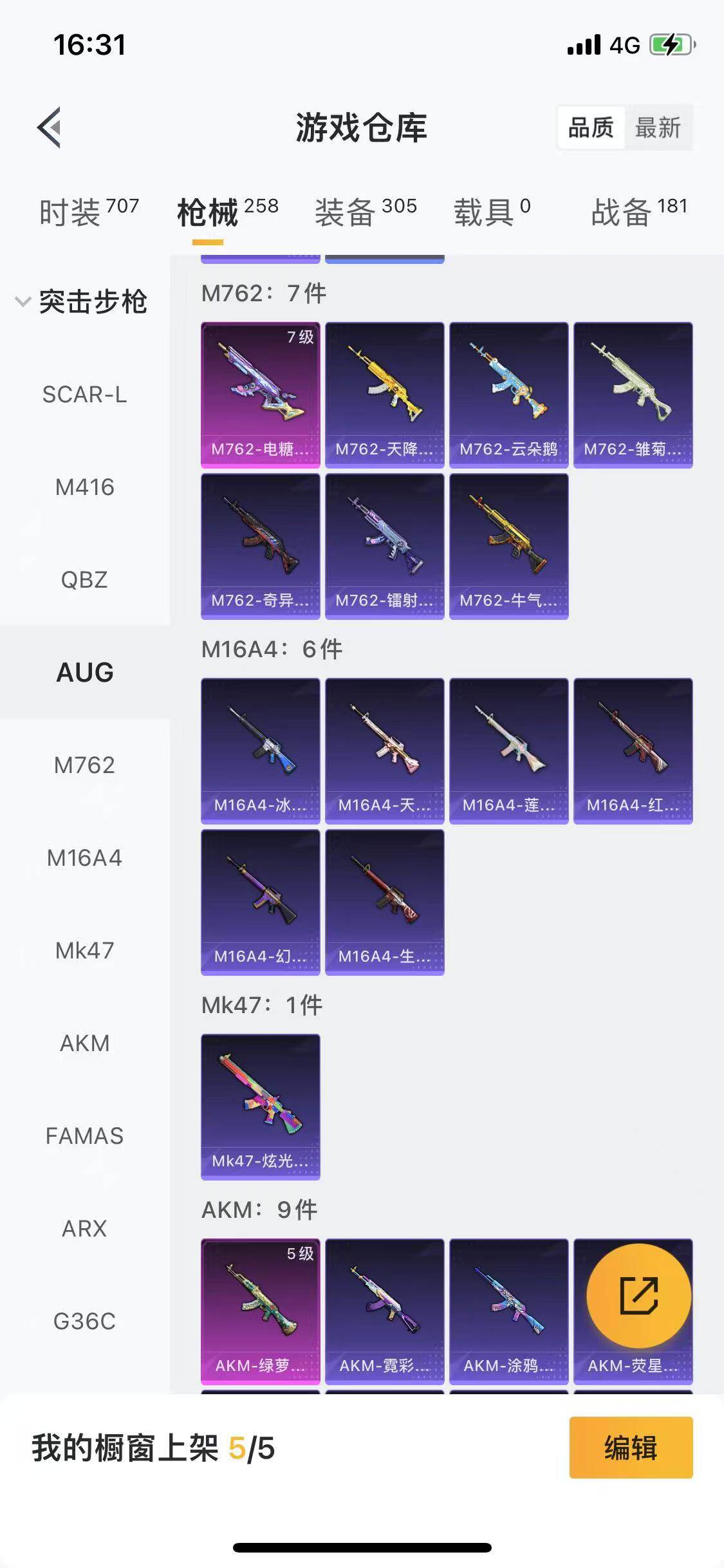Open the 战备 tab
The width and height of the screenshot is (724, 1568).
click(639, 211)
